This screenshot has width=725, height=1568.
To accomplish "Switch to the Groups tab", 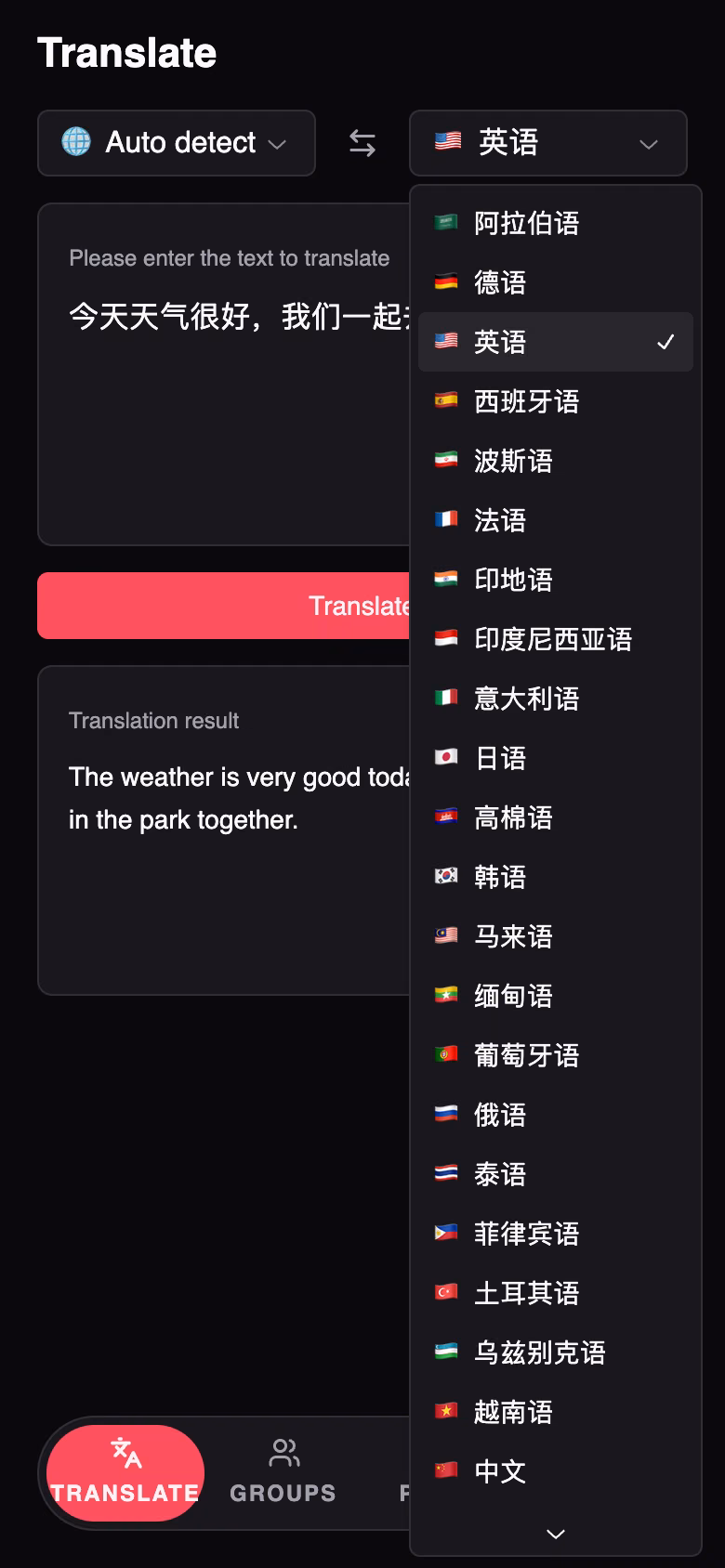I will pos(283,1473).
